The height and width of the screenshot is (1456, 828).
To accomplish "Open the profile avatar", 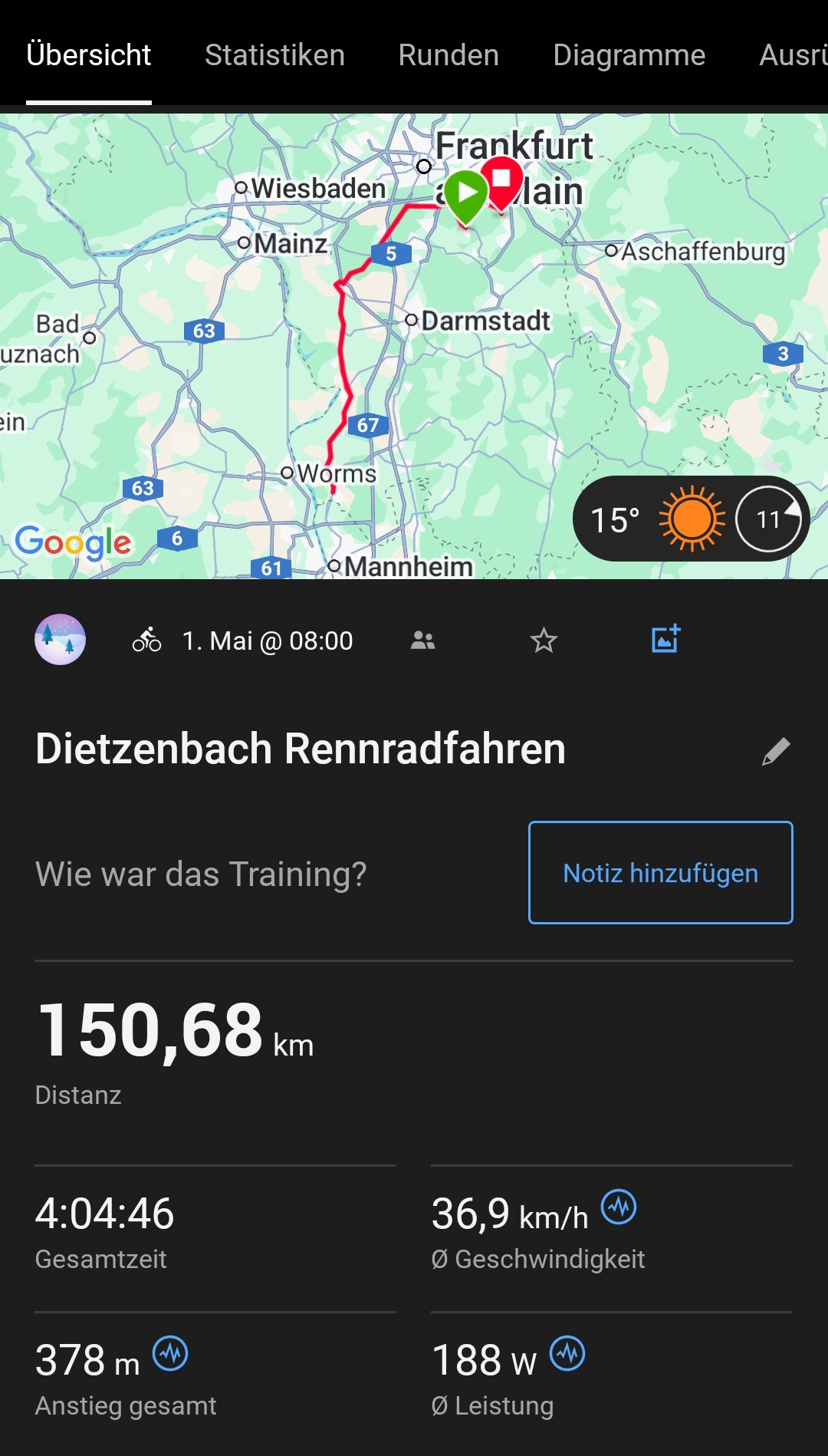I will 60,639.
